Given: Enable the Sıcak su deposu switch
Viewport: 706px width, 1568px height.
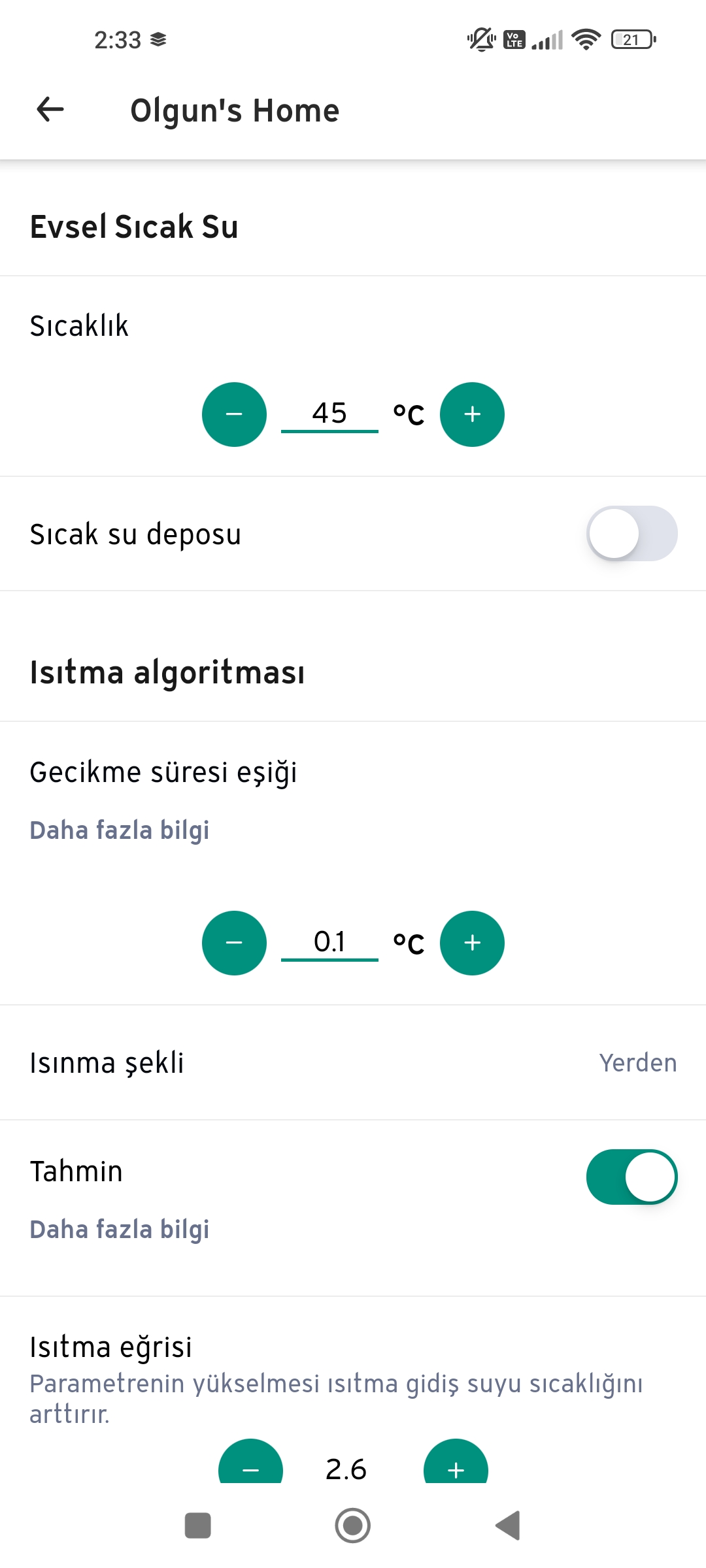Looking at the screenshot, I should click(631, 533).
